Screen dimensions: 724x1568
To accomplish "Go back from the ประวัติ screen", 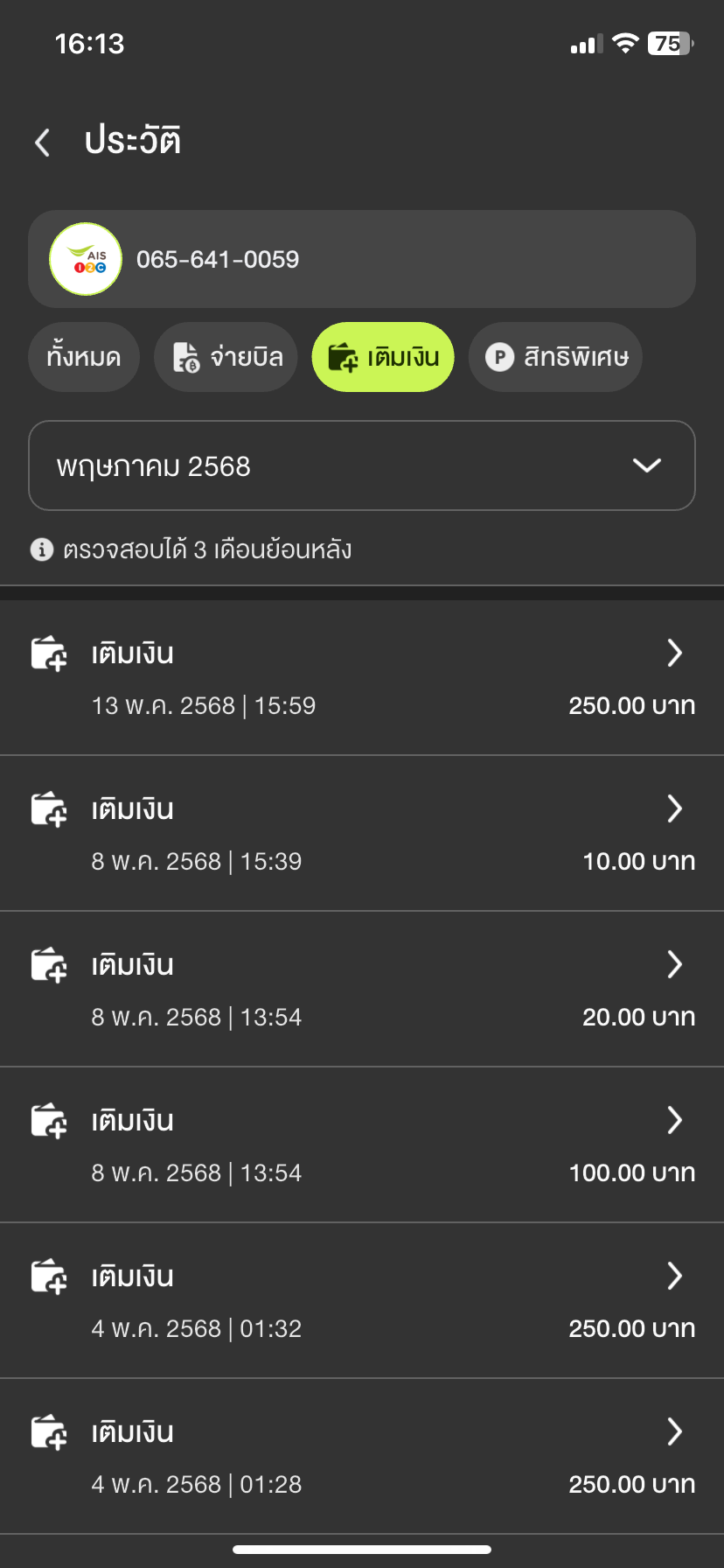I will (x=42, y=142).
